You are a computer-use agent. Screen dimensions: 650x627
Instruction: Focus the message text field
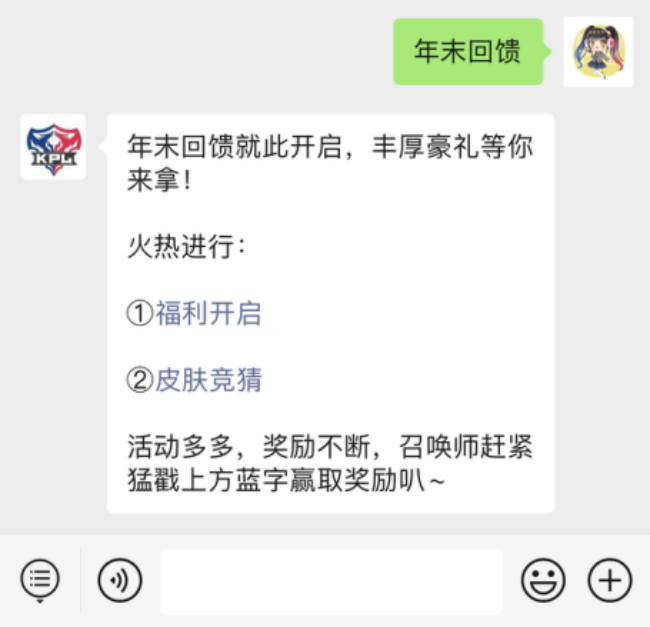pyautogui.click(x=331, y=581)
